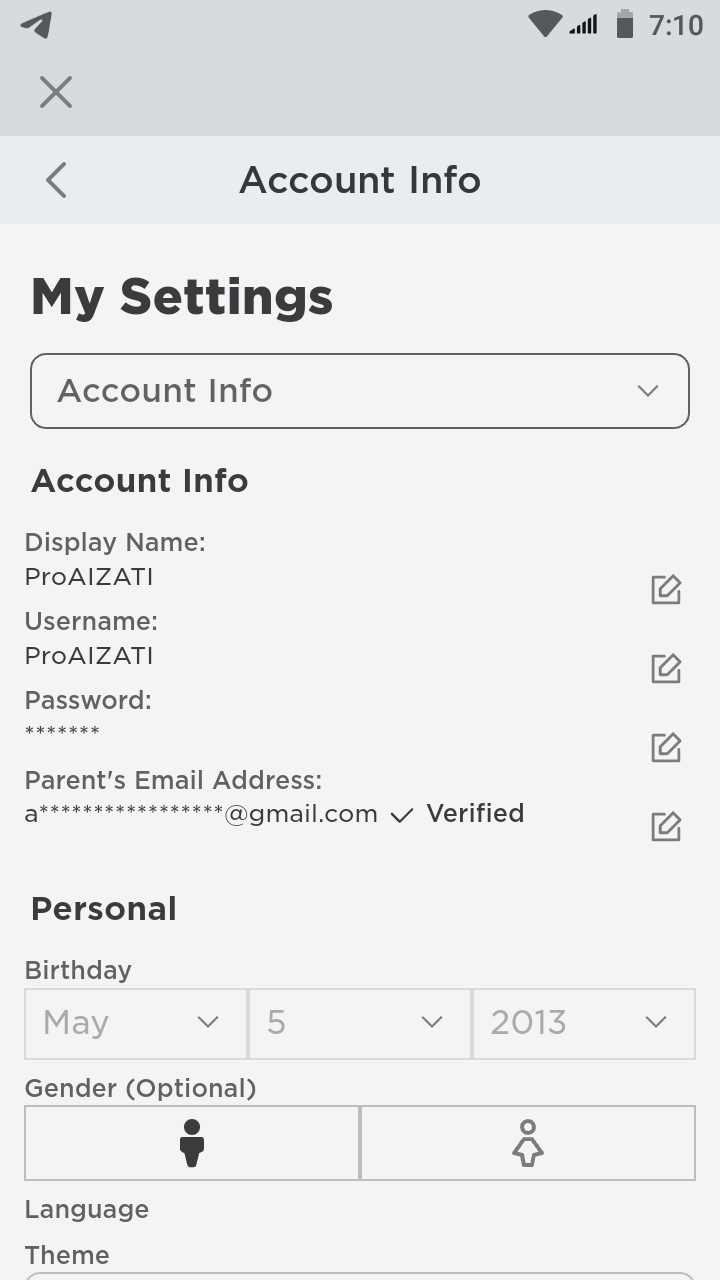
Task: Select the male gender option
Action: coord(192,1143)
